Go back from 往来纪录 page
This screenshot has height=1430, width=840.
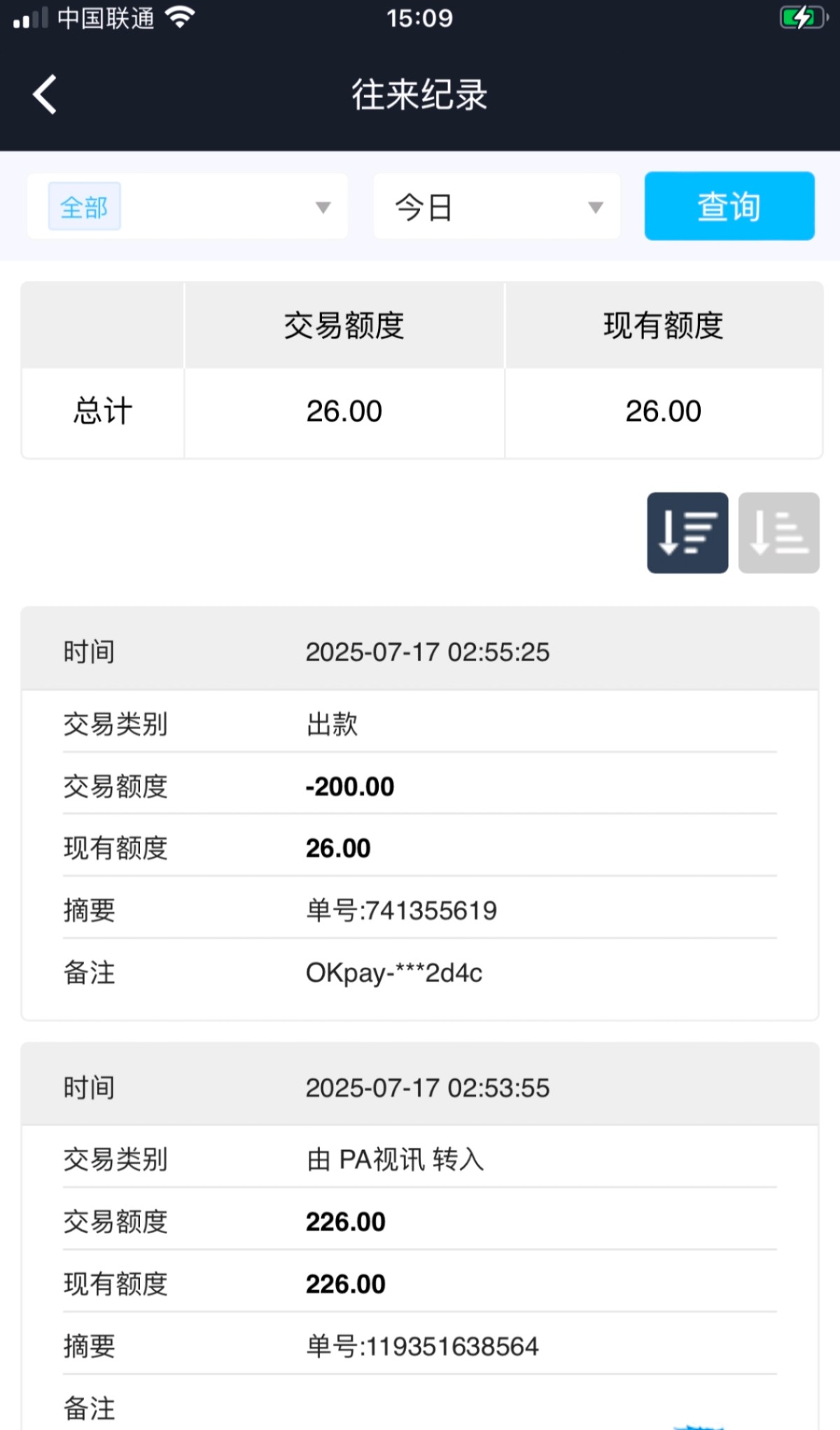(45, 95)
